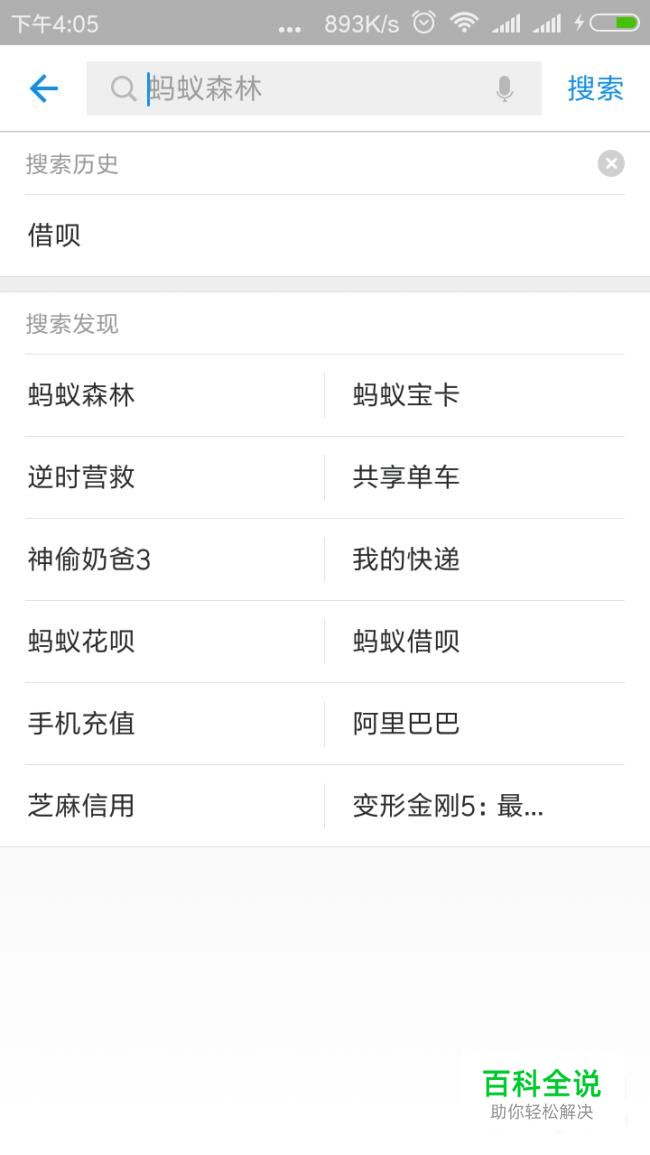Screen dimensions: 650x1155
Task: Focus the 蚂蚁森林 search field
Action: coord(314,88)
